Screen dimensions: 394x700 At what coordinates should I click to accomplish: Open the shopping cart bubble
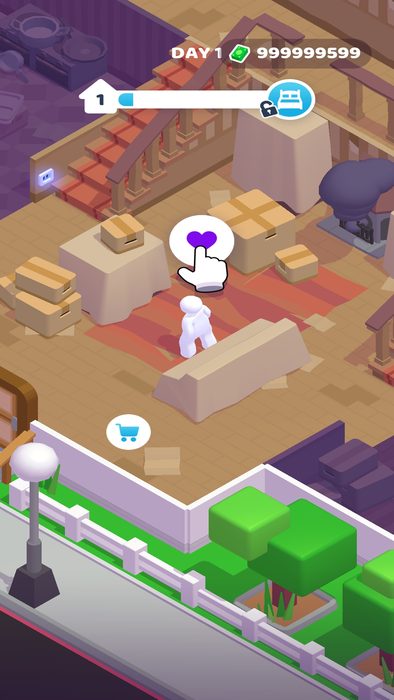pyautogui.click(x=129, y=432)
